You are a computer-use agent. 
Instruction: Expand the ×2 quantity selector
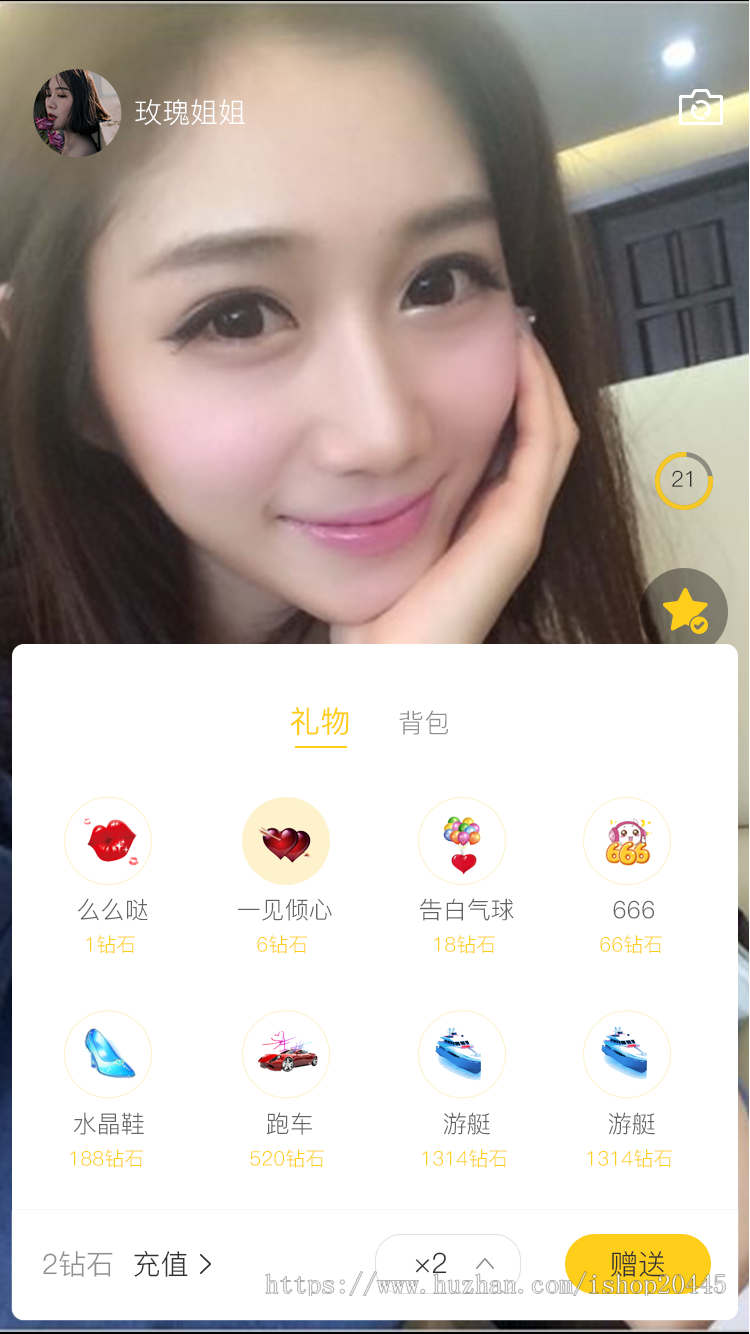(x=447, y=1263)
